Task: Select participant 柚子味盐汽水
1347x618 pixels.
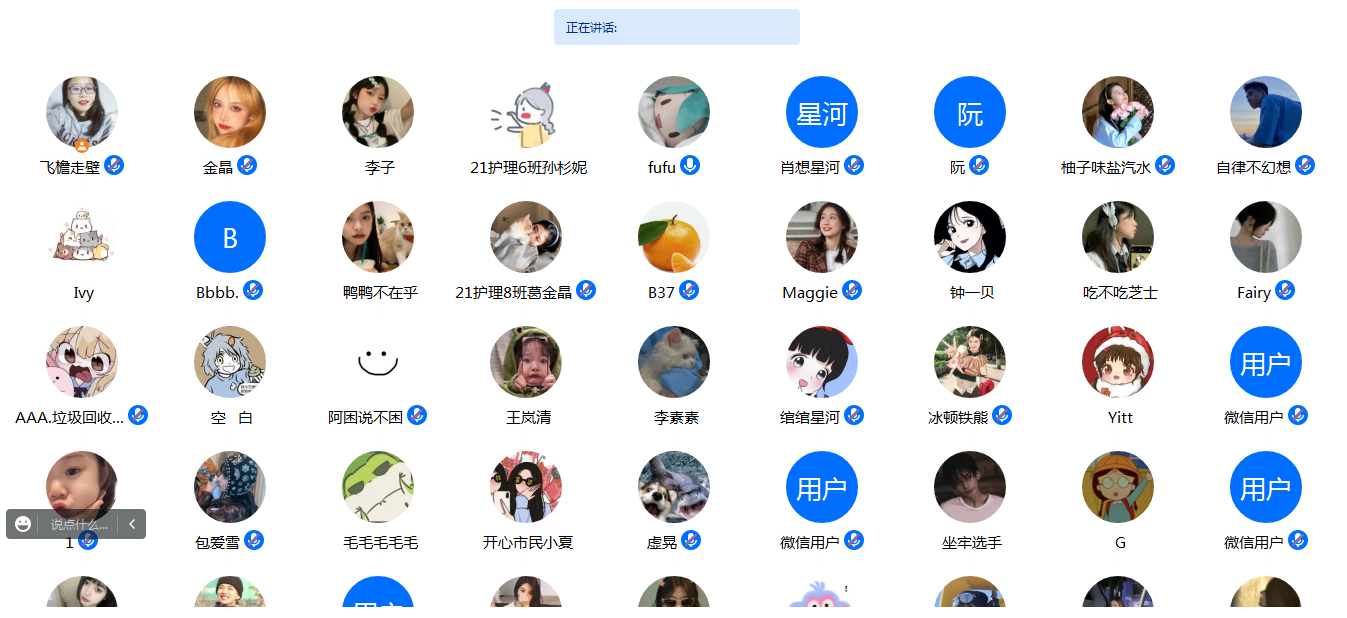Action: point(1118,112)
